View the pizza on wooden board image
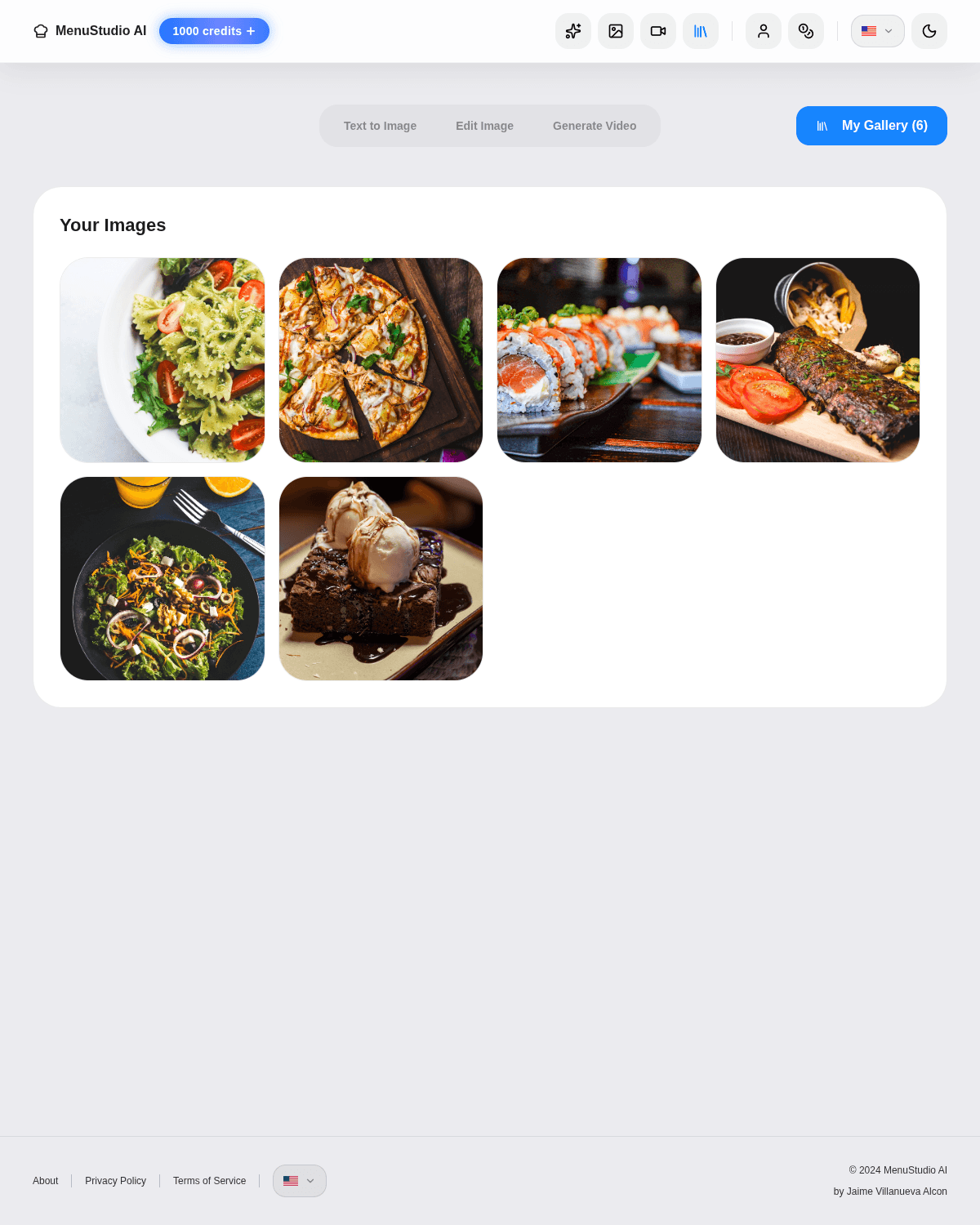Screen dimensions: 980x1225 click(381, 360)
